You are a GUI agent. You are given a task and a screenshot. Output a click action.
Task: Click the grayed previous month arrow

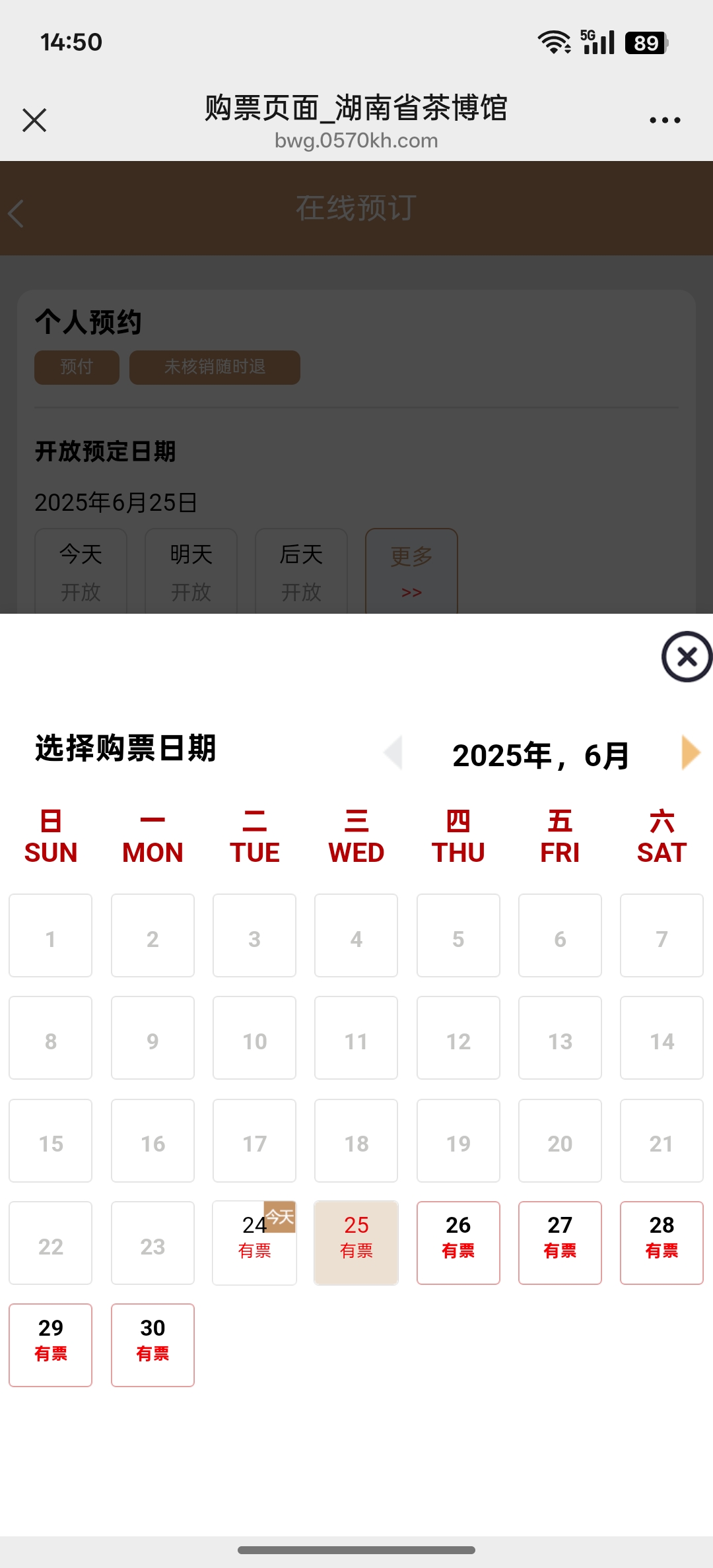point(393,752)
